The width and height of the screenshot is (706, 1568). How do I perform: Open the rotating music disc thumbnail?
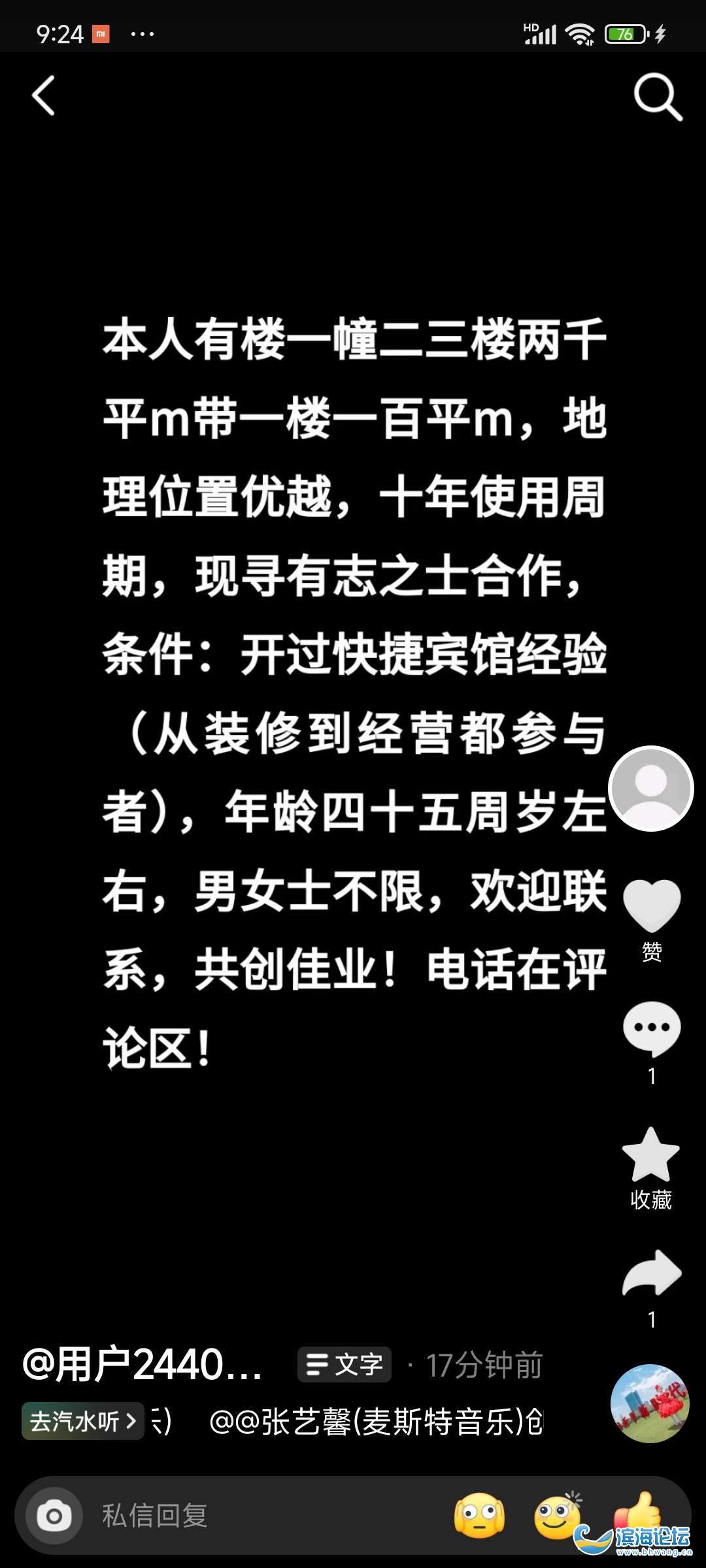[x=649, y=1403]
